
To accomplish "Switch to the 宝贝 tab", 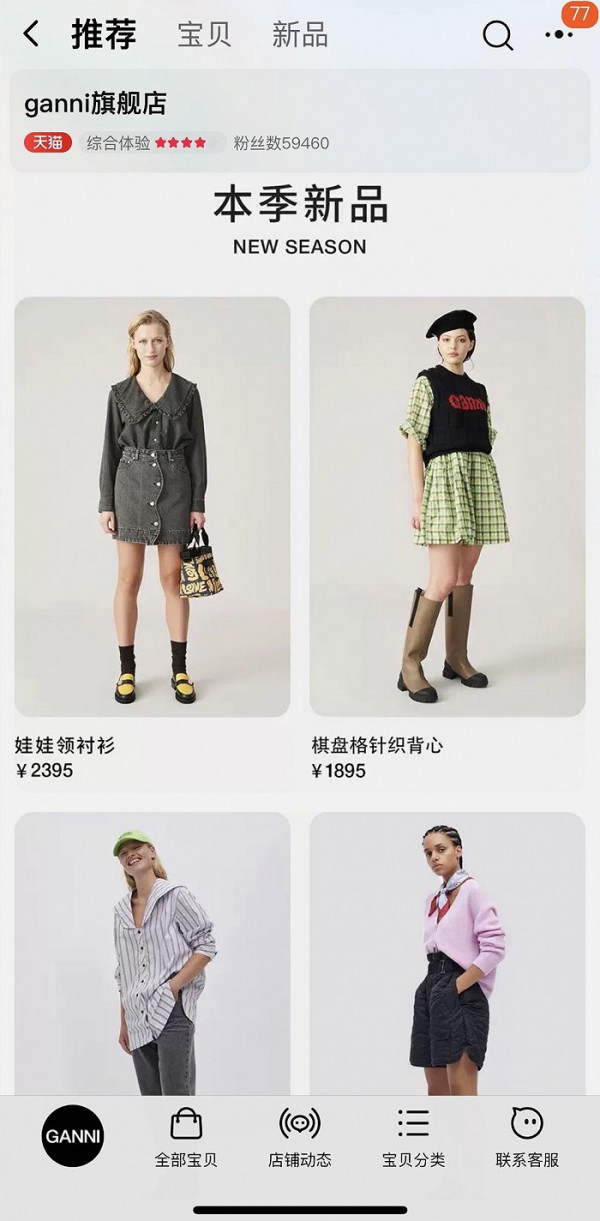I will click(204, 35).
